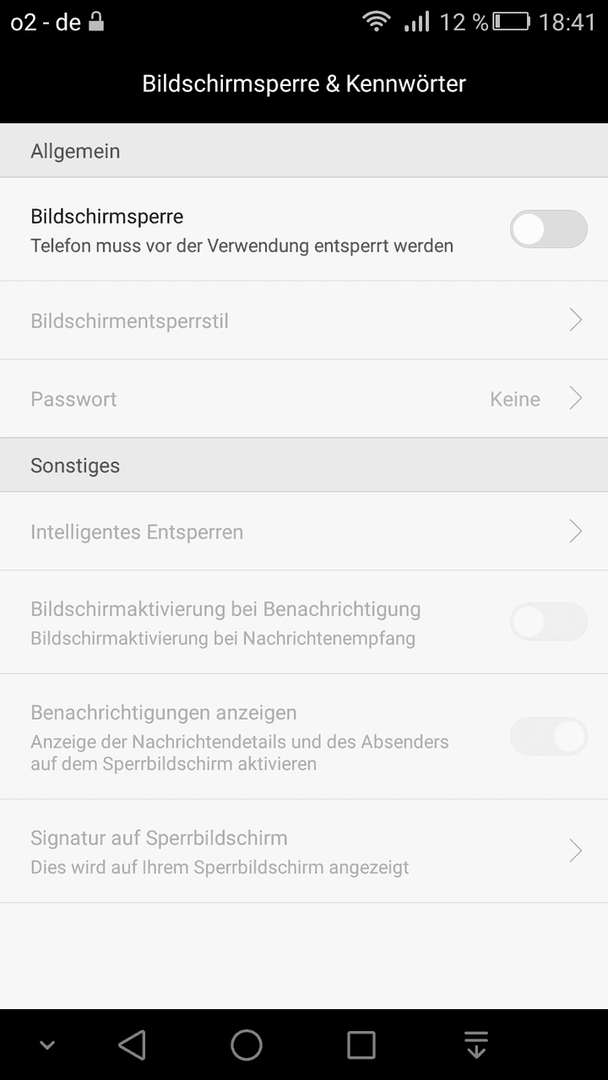Screen dimensions: 608x1080
Task: Toggle Bildschirmaktivierung bei Benachrichtigung
Action: [548, 622]
